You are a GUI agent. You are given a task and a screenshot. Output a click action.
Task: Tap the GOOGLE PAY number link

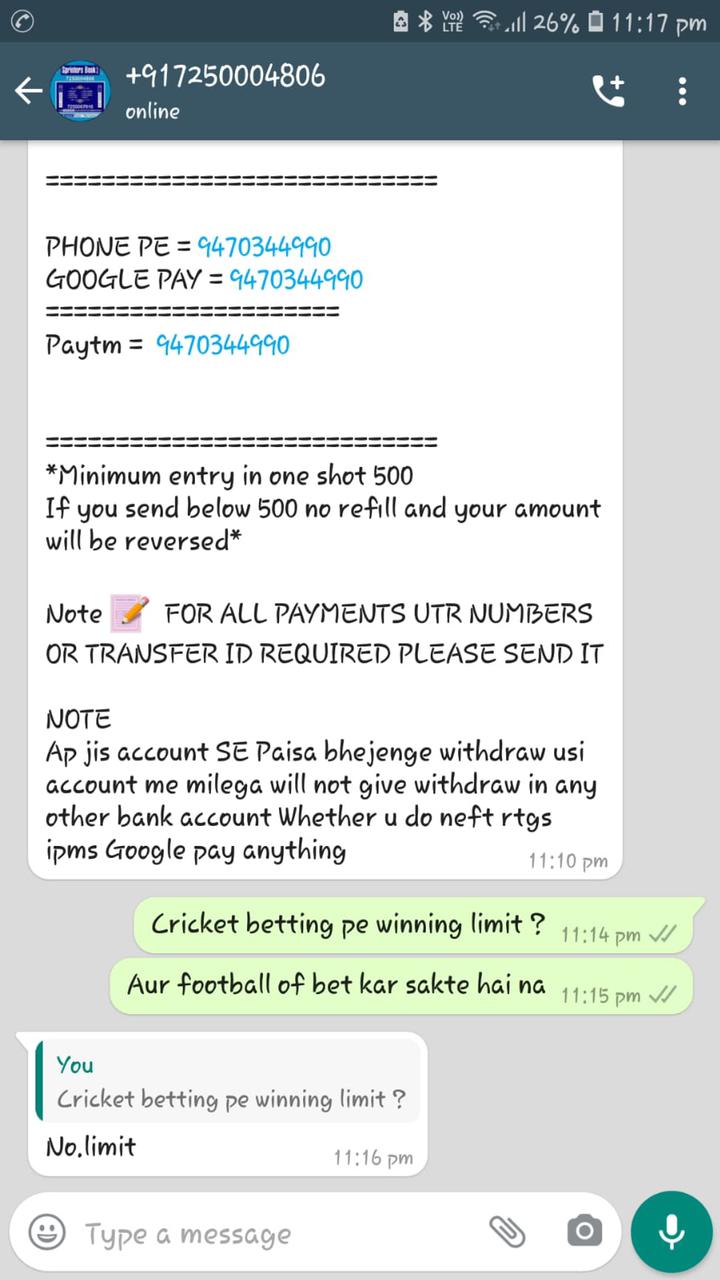(x=296, y=279)
